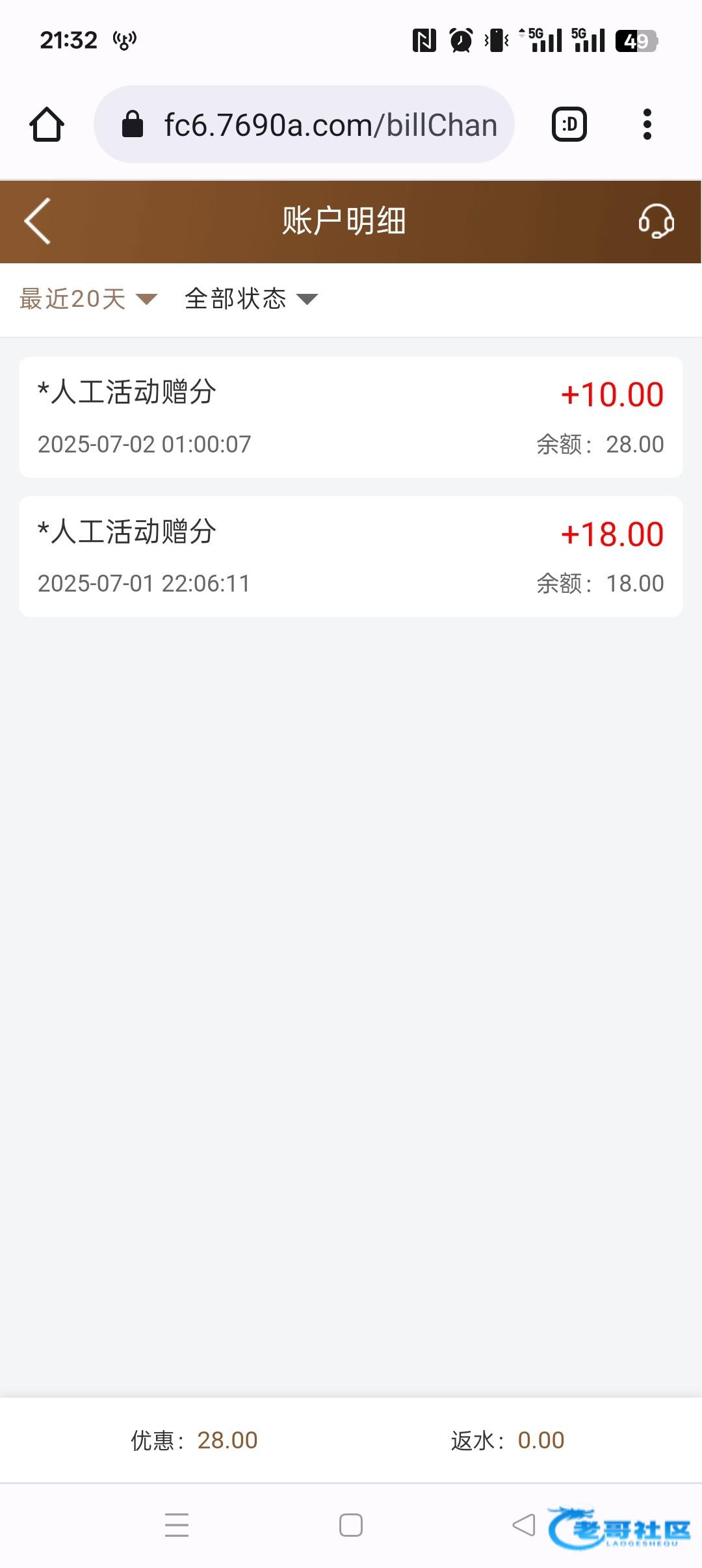Open the browser overflow menu
Viewport: 702px width, 1568px height.
[x=647, y=124]
